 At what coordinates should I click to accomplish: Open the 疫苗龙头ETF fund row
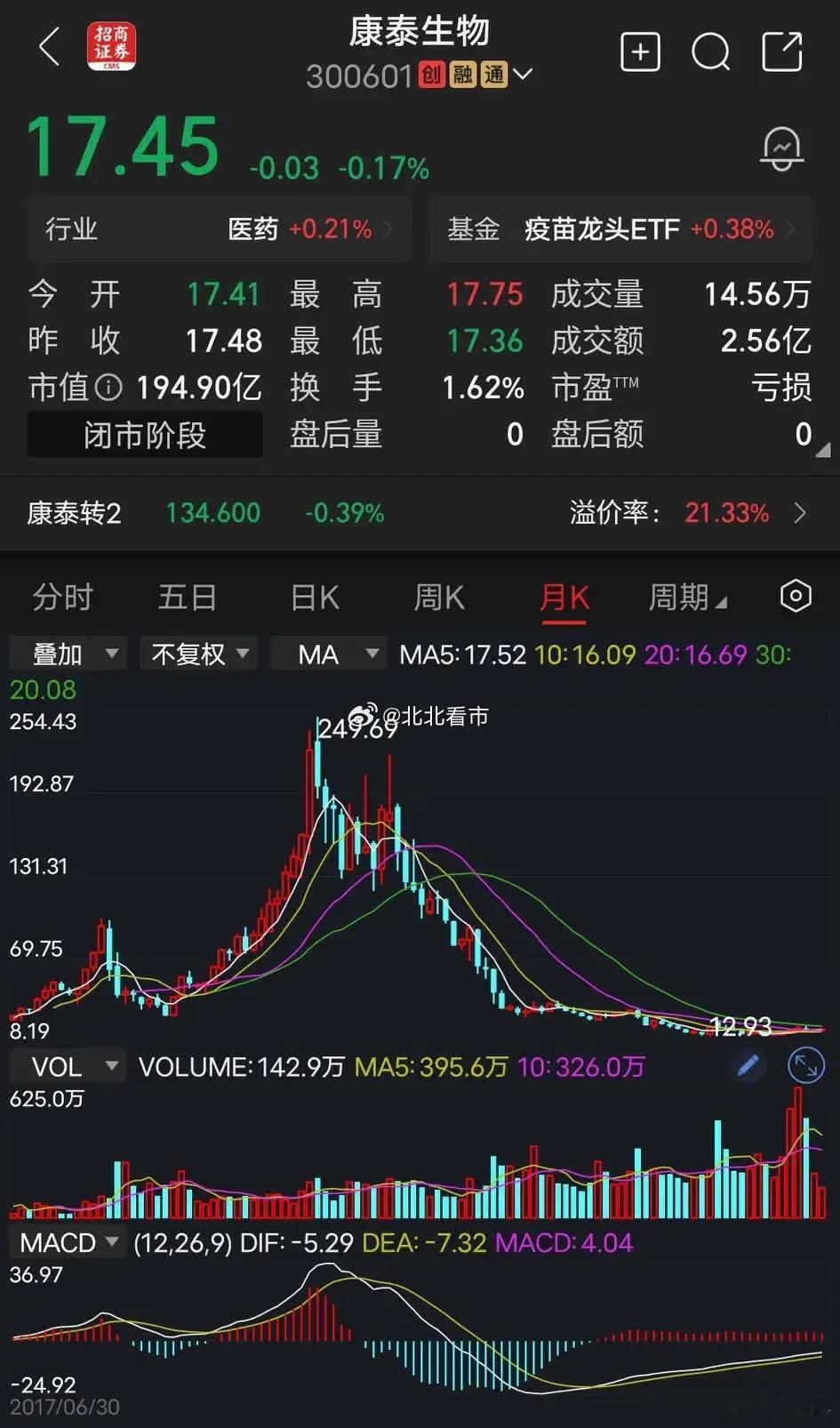click(x=621, y=229)
